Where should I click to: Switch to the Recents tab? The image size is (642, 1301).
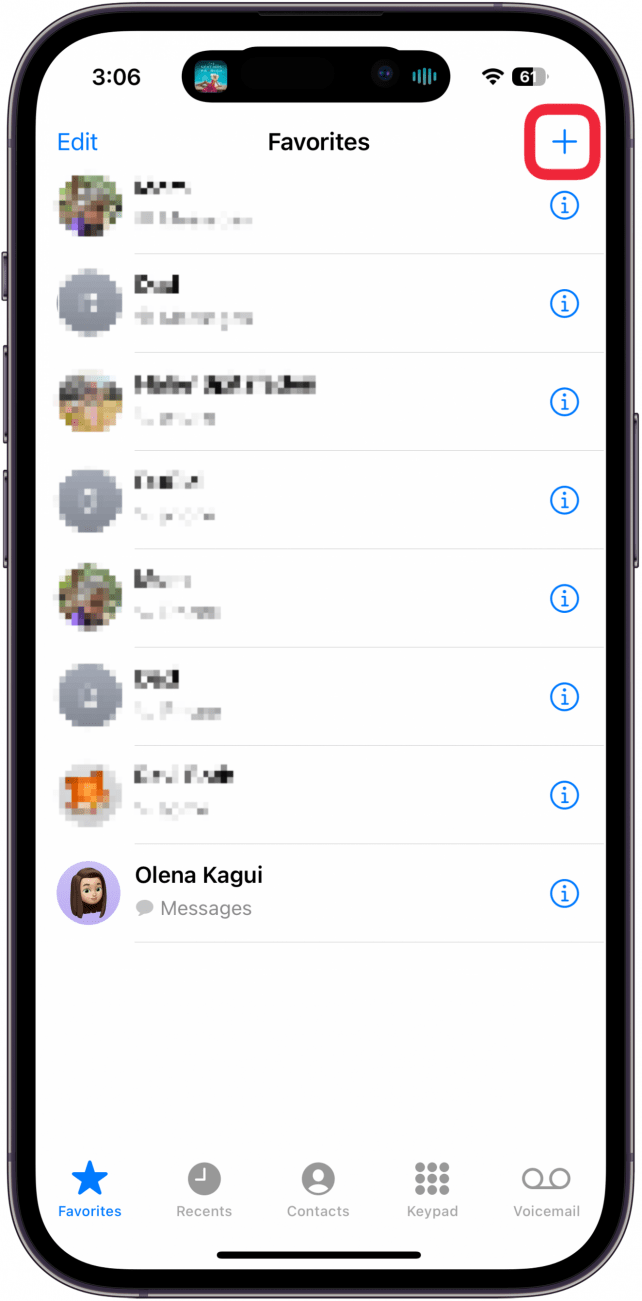coord(204,1190)
